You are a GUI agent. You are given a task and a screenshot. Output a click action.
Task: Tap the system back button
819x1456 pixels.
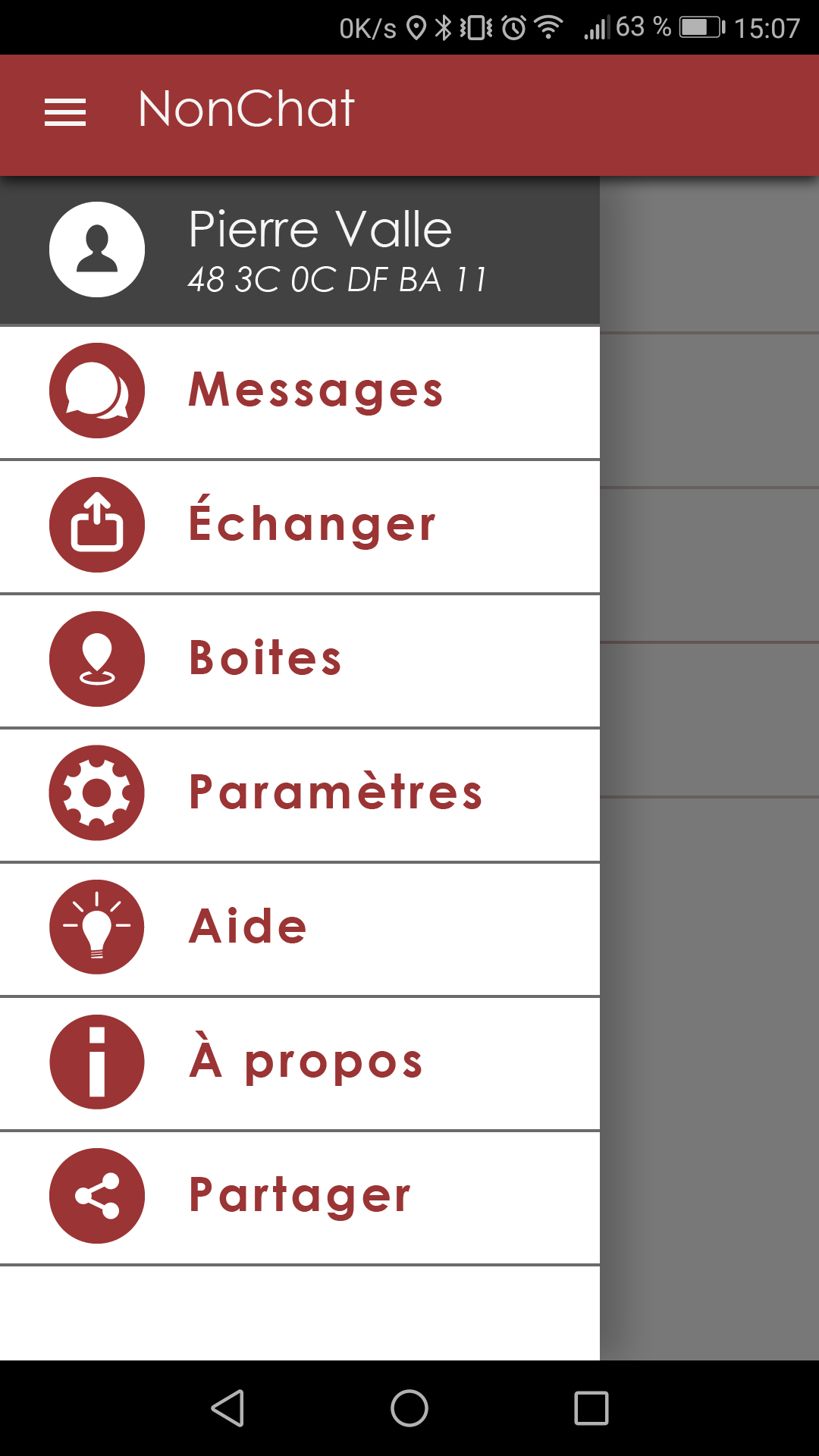click(227, 1408)
